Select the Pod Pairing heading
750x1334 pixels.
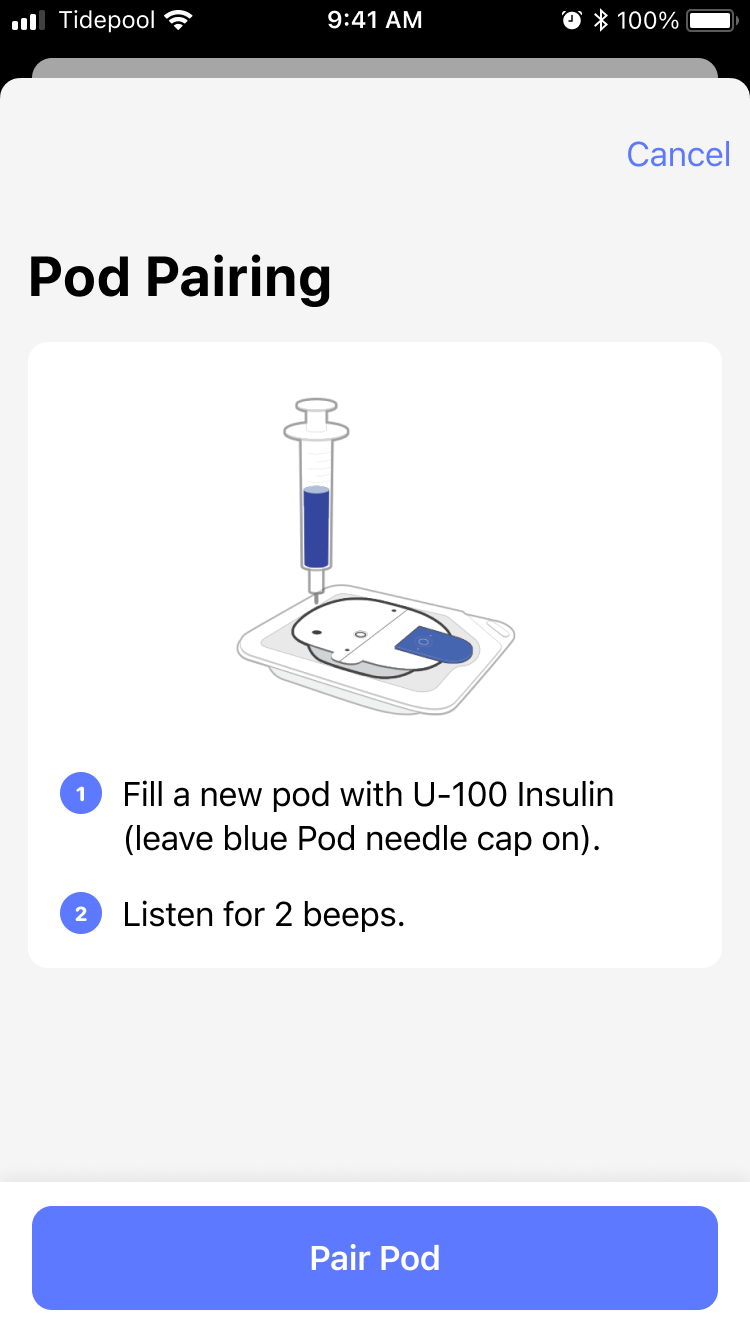click(x=180, y=278)
